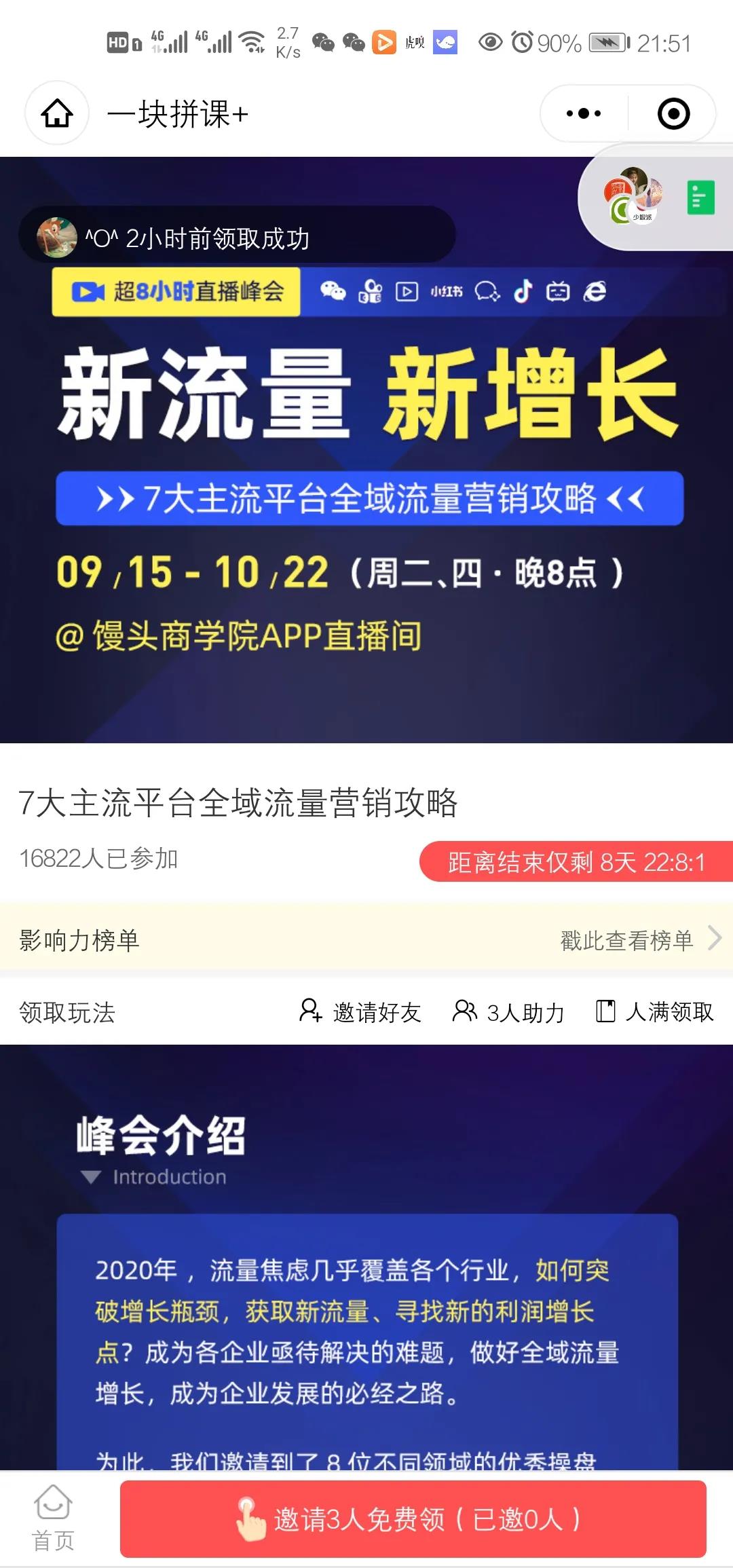Go to mini program home icon
Viewport: 733px width, 1568px height.
tap(57, 113)
